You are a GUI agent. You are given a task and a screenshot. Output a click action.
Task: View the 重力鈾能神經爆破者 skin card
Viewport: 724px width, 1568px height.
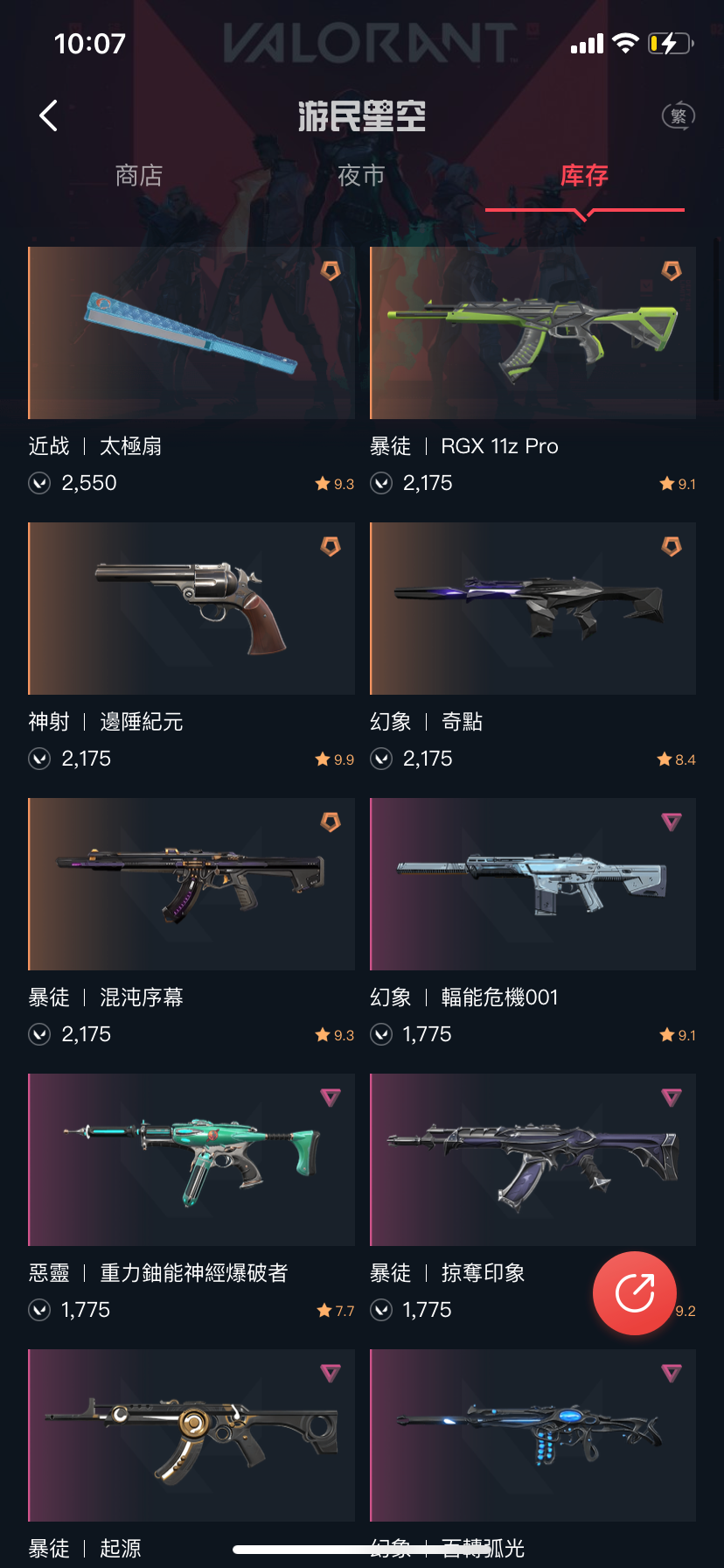pos(191,1160)
